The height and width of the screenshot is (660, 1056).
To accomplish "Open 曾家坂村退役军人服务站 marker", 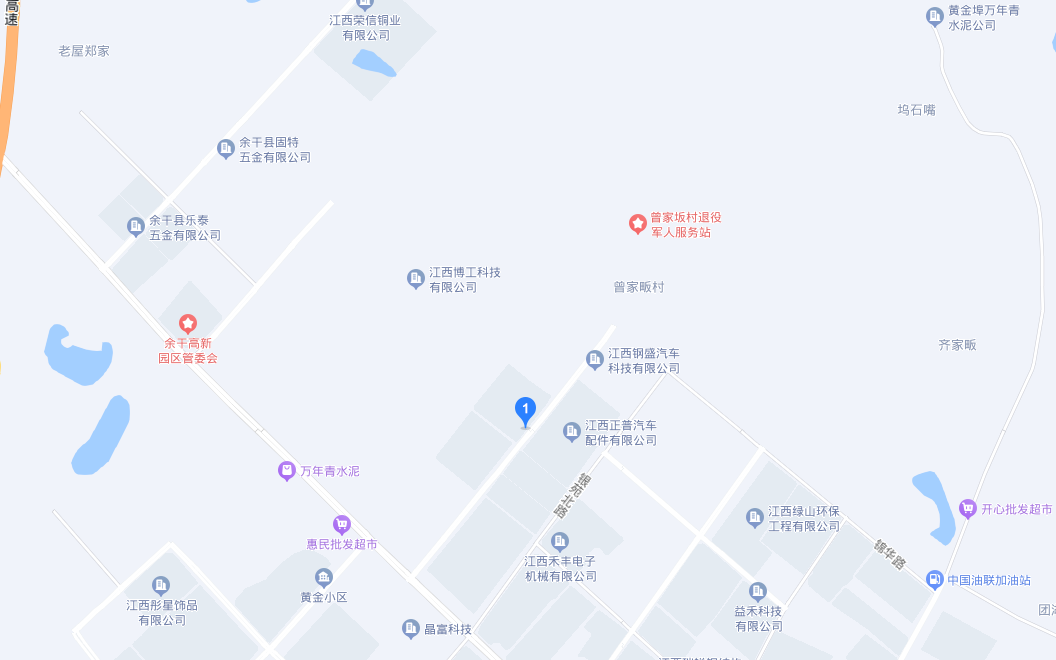I will pos(637,224).
